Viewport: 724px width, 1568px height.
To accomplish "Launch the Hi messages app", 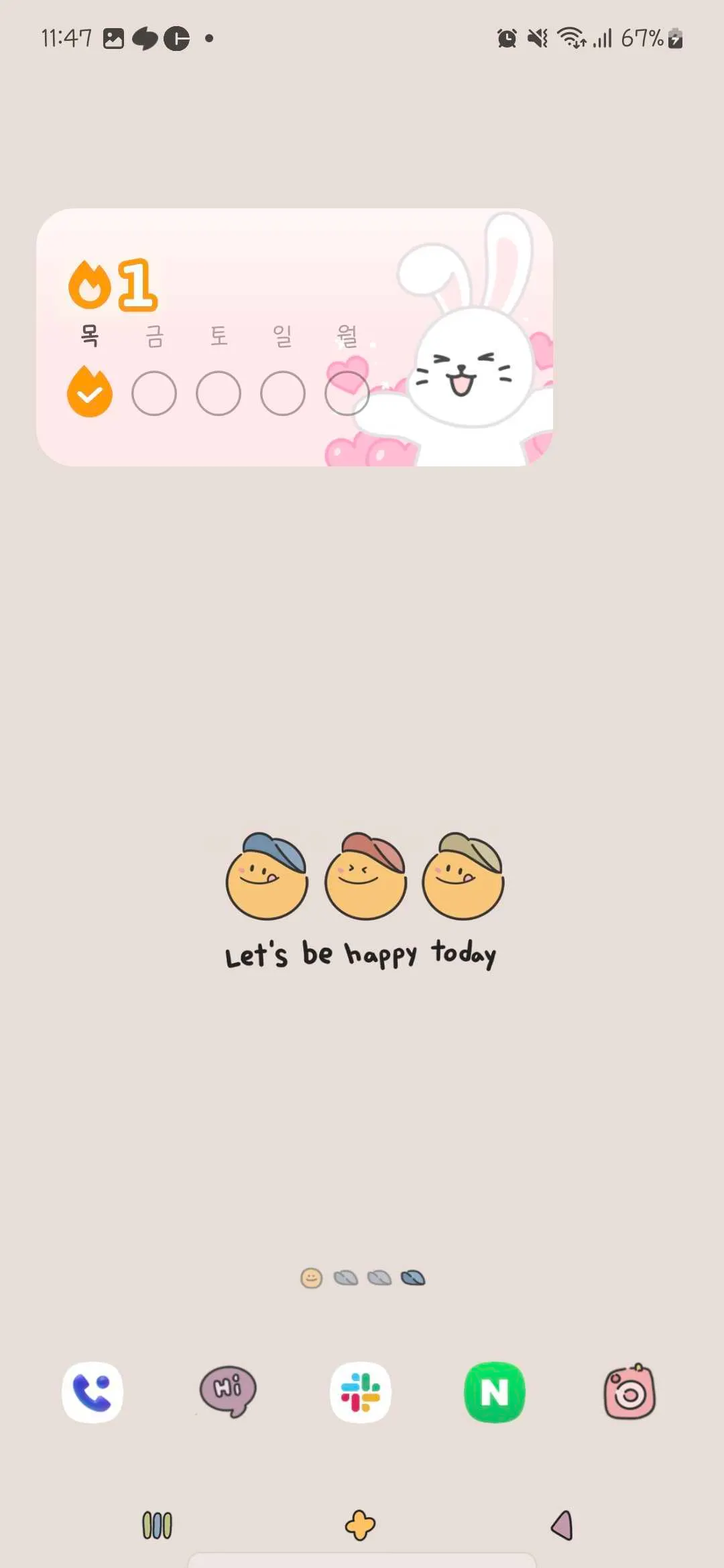I will point(228,1391).
